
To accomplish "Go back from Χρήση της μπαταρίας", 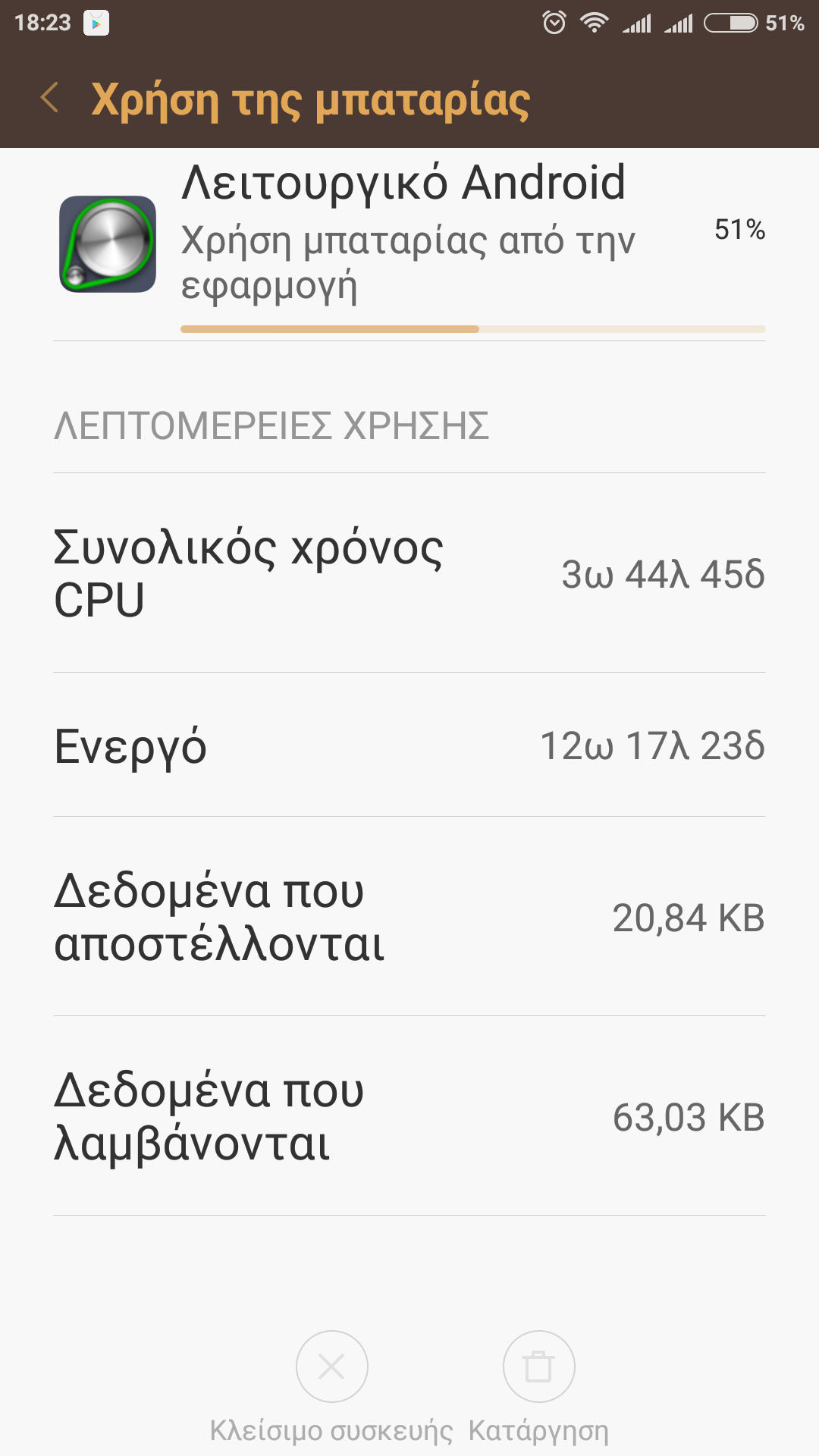I will pyautogui.click(x=50, y=99).
